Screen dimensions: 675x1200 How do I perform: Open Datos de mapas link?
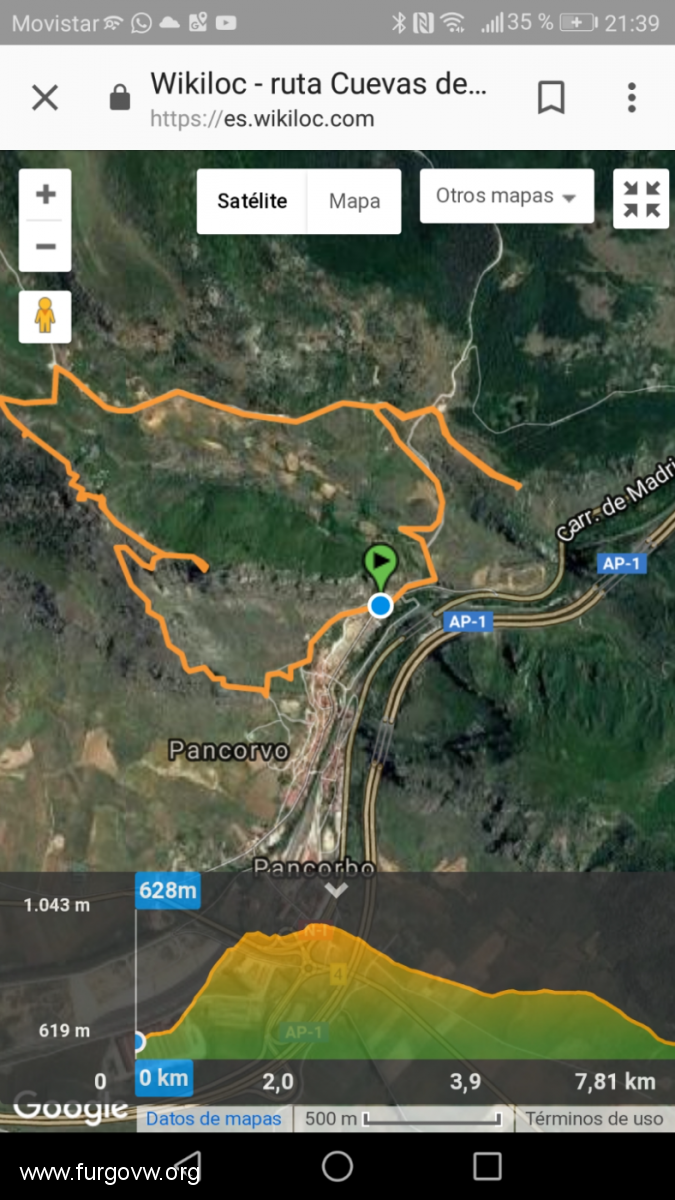(213, 1119)
